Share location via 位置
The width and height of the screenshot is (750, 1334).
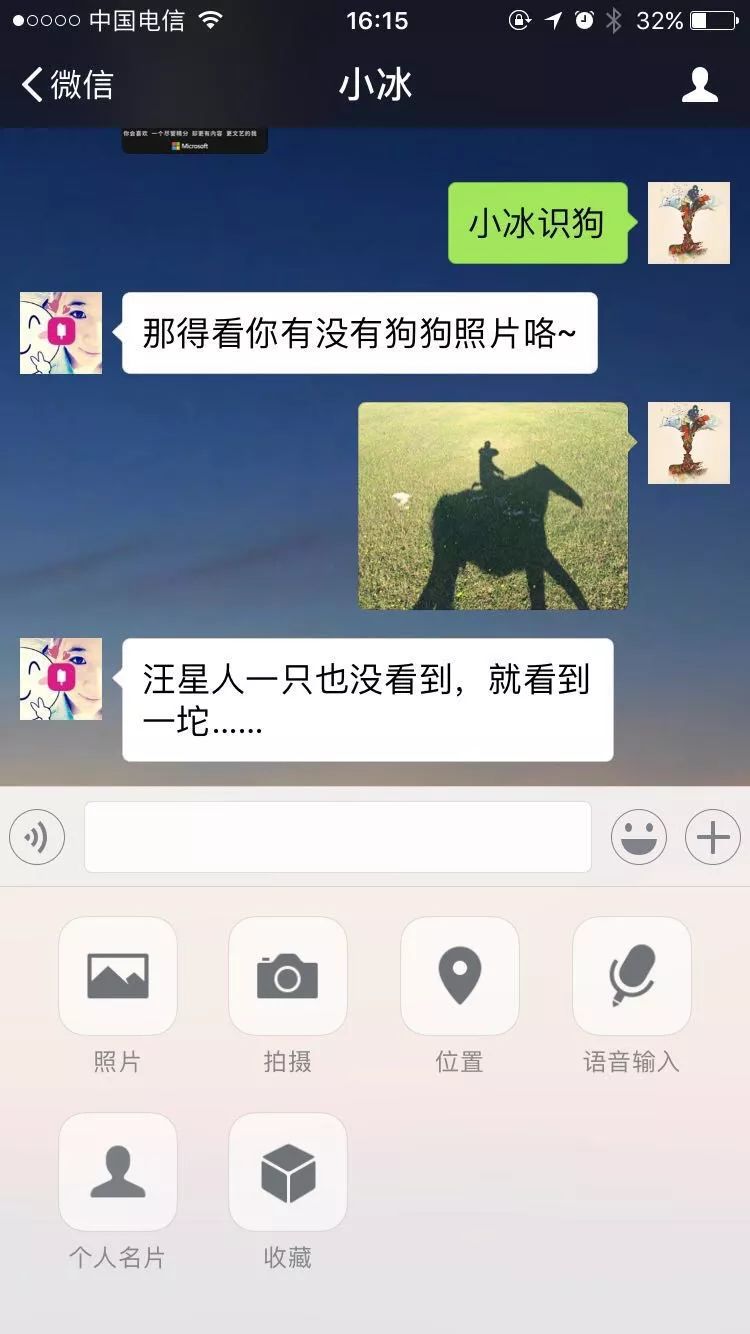(x=459, y=976)
